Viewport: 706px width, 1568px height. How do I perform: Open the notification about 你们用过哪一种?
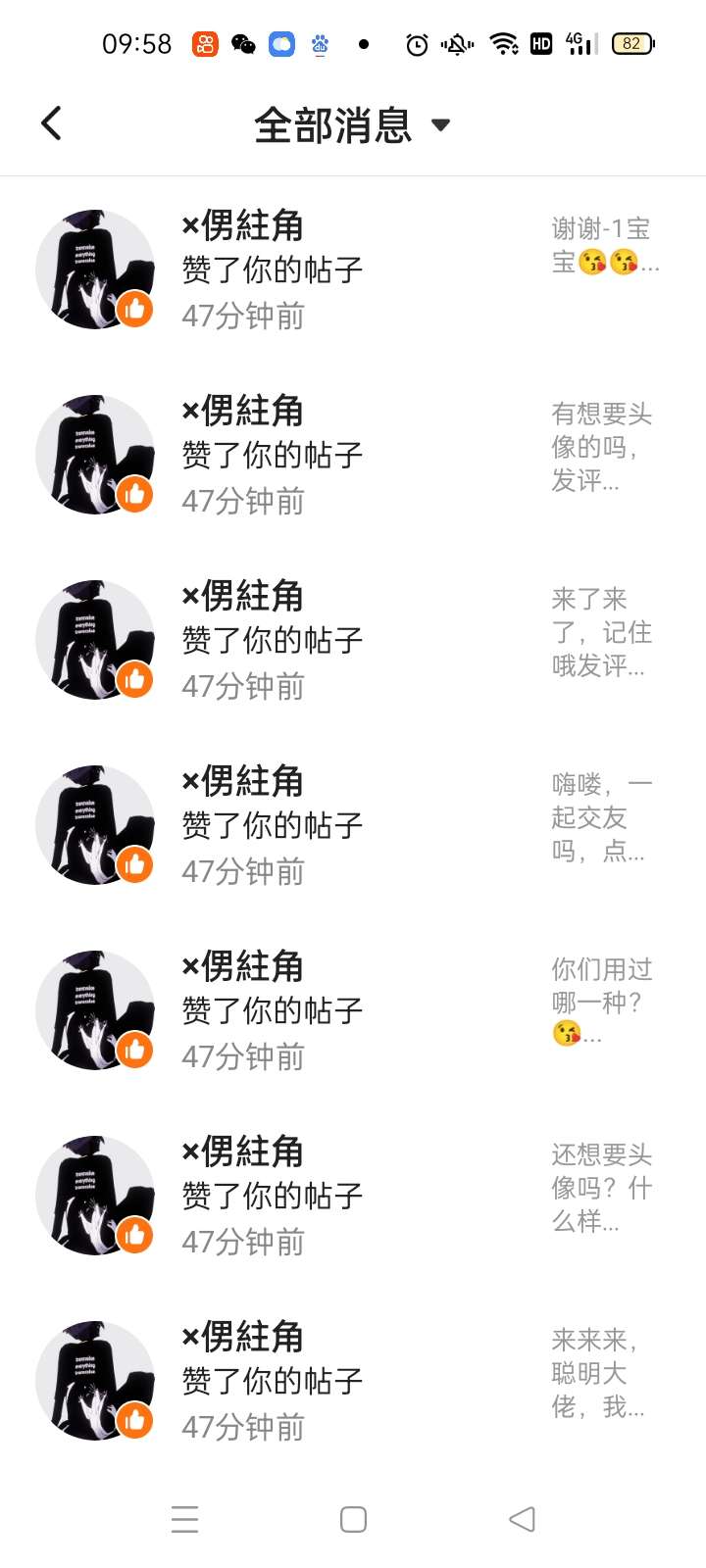pos(353,1009)
